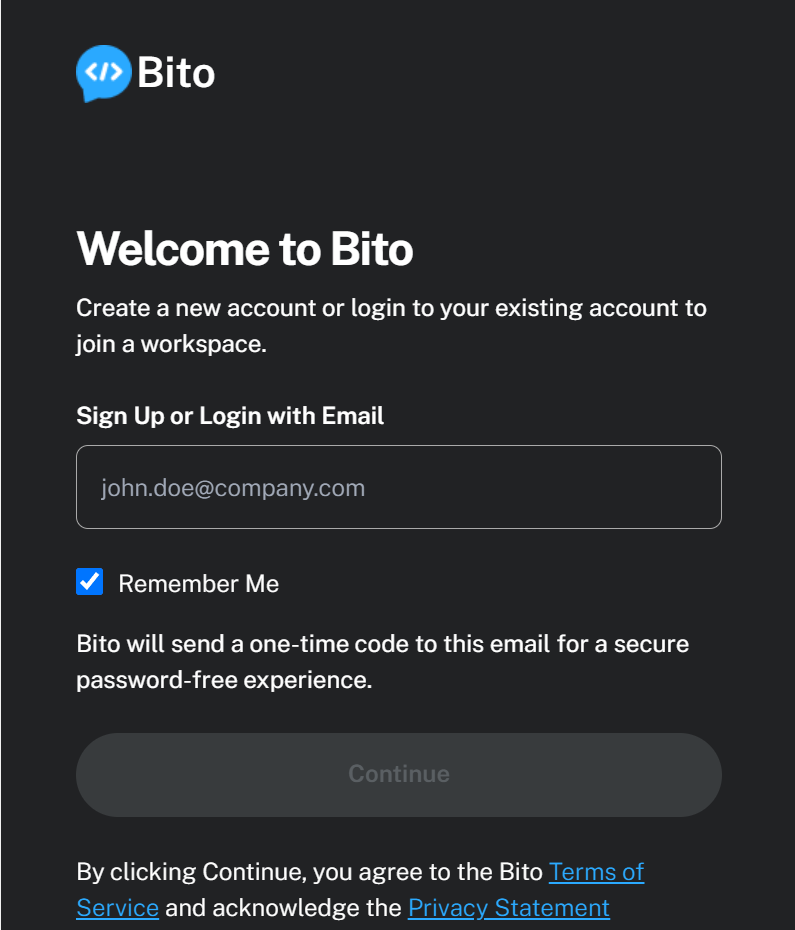Uncheck the Remember Me checkbox

point(90,582)
